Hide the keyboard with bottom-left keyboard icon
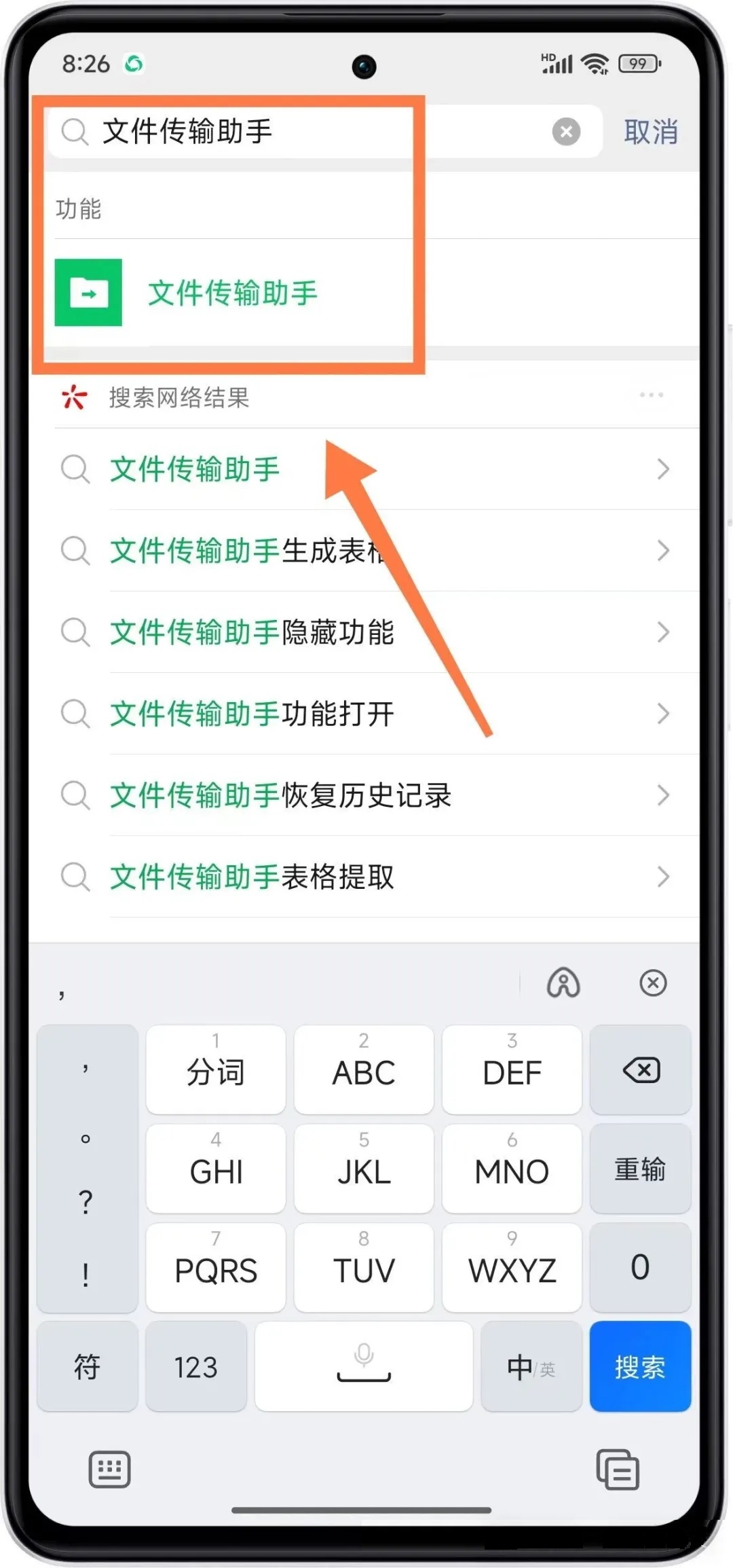Viewport: 733px width, 1568px height. [x=109, y=1470]
